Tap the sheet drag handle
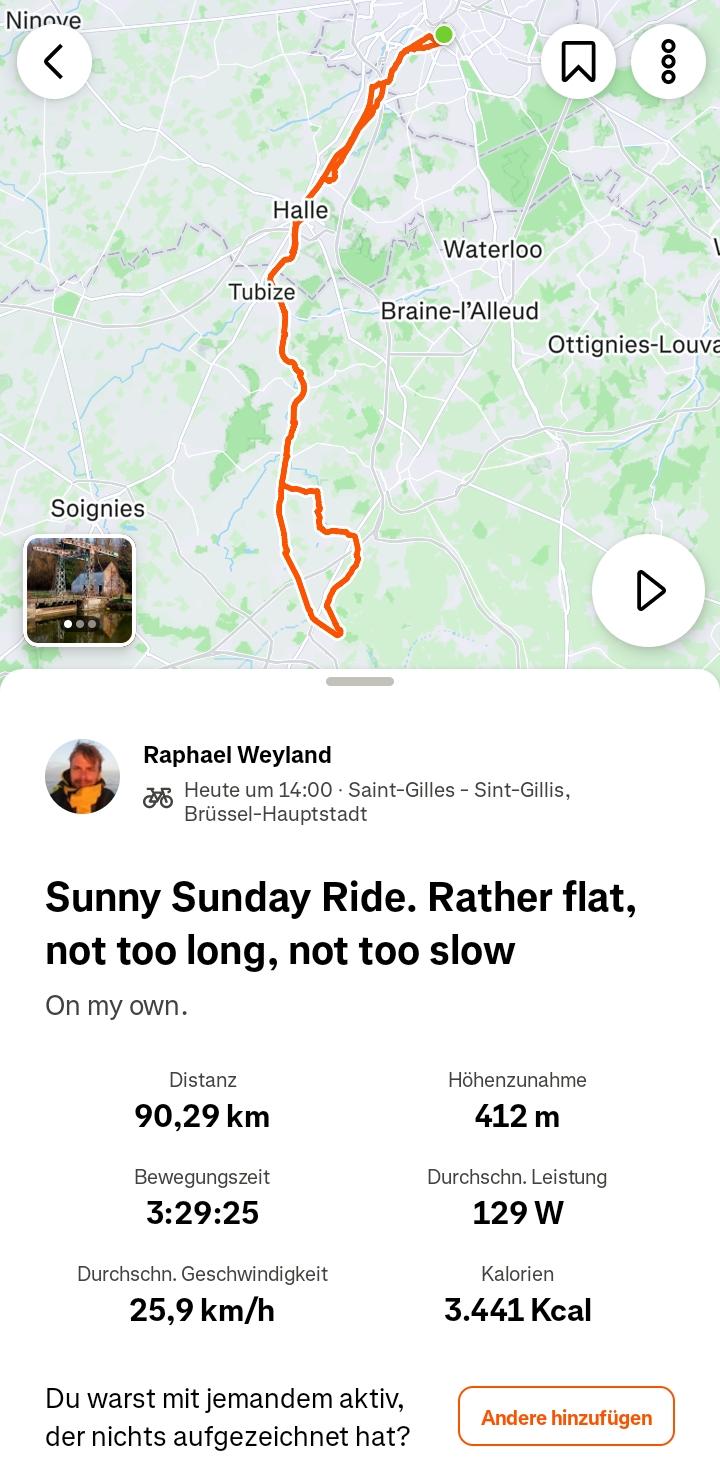Viewport: 720px width, 1458px height. coord(360,681)
